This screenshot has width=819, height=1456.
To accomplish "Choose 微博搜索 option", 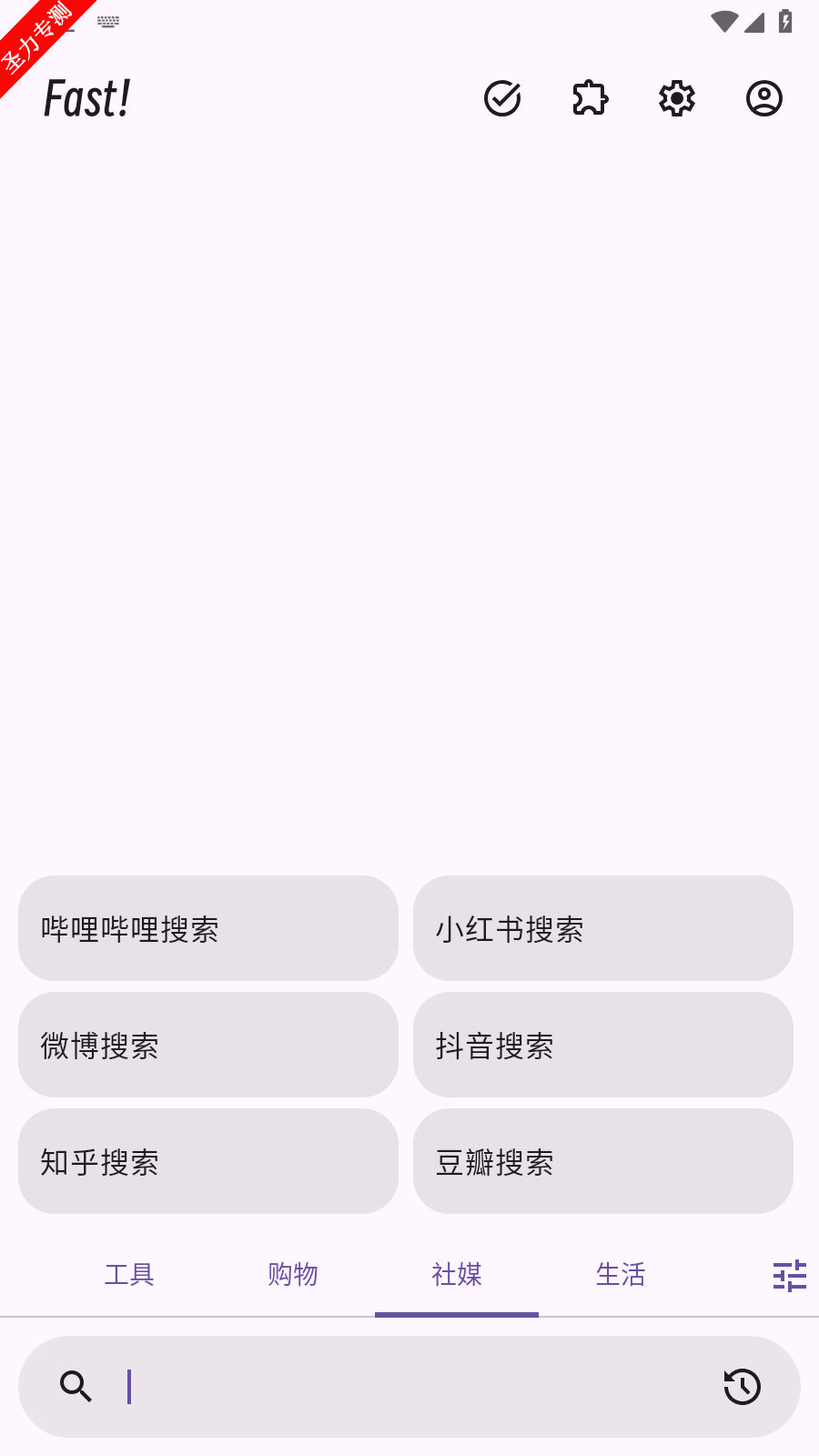I will (x=208, y=1045).
